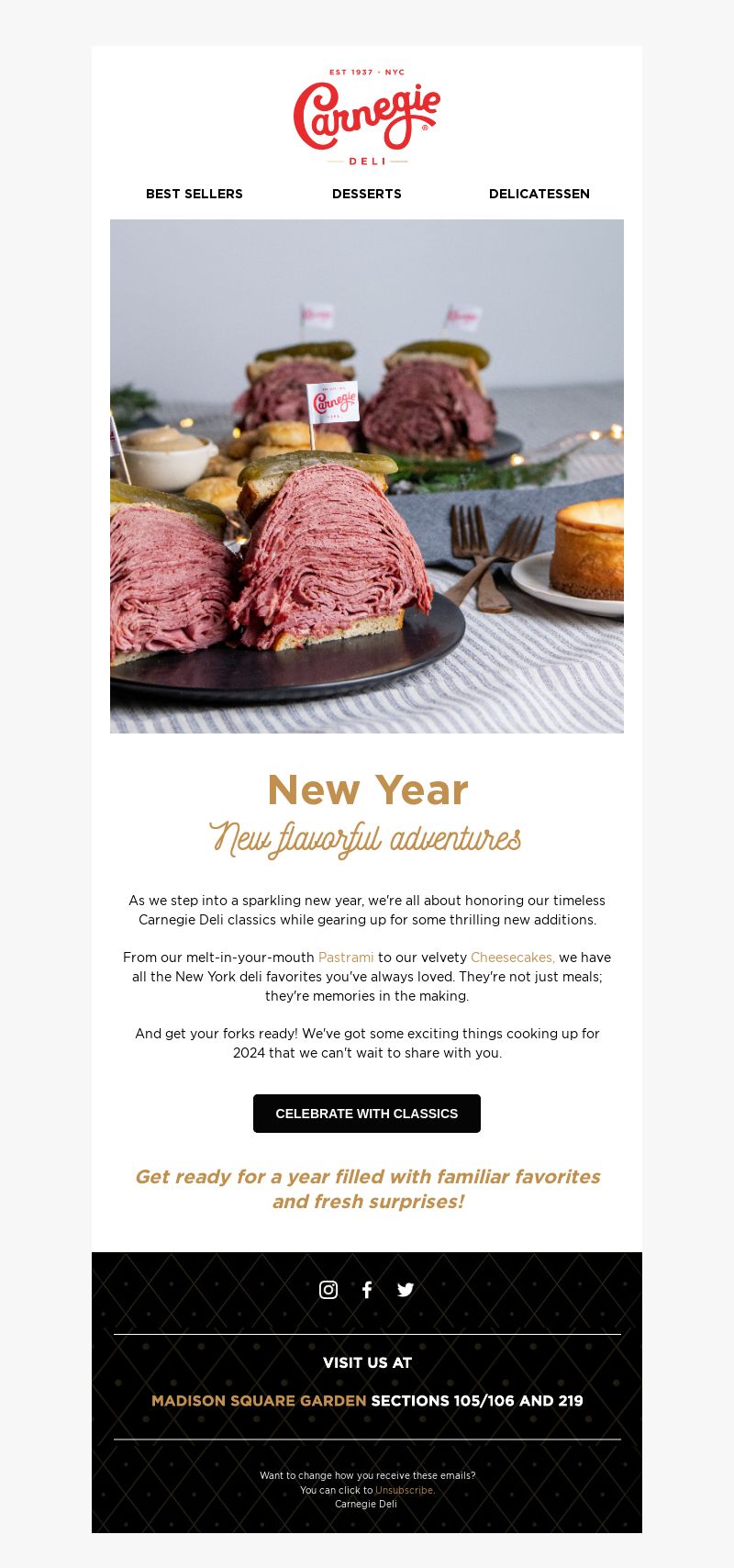The image size is (734, 1568).
Task: Open the Twitter icon
Action: pyautogui.click(x=406, y=1290)
